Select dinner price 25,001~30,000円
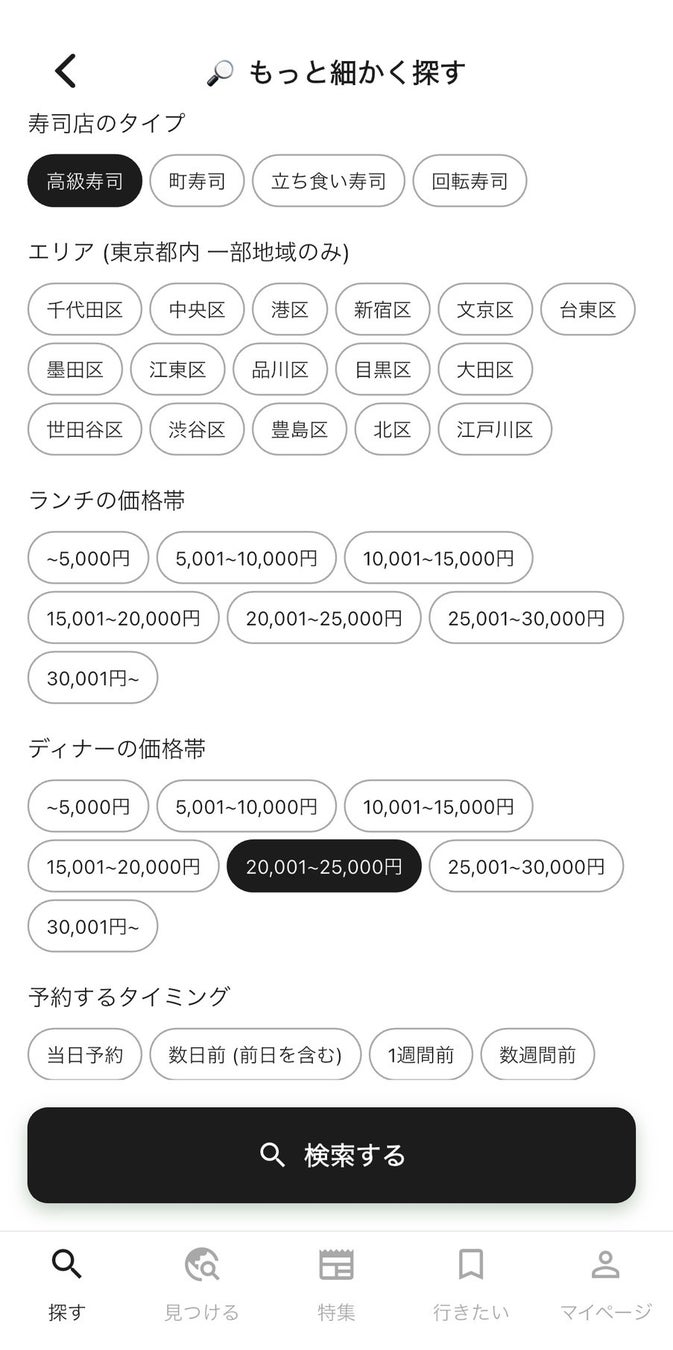 pyautogui.click(x=526, y=866)
